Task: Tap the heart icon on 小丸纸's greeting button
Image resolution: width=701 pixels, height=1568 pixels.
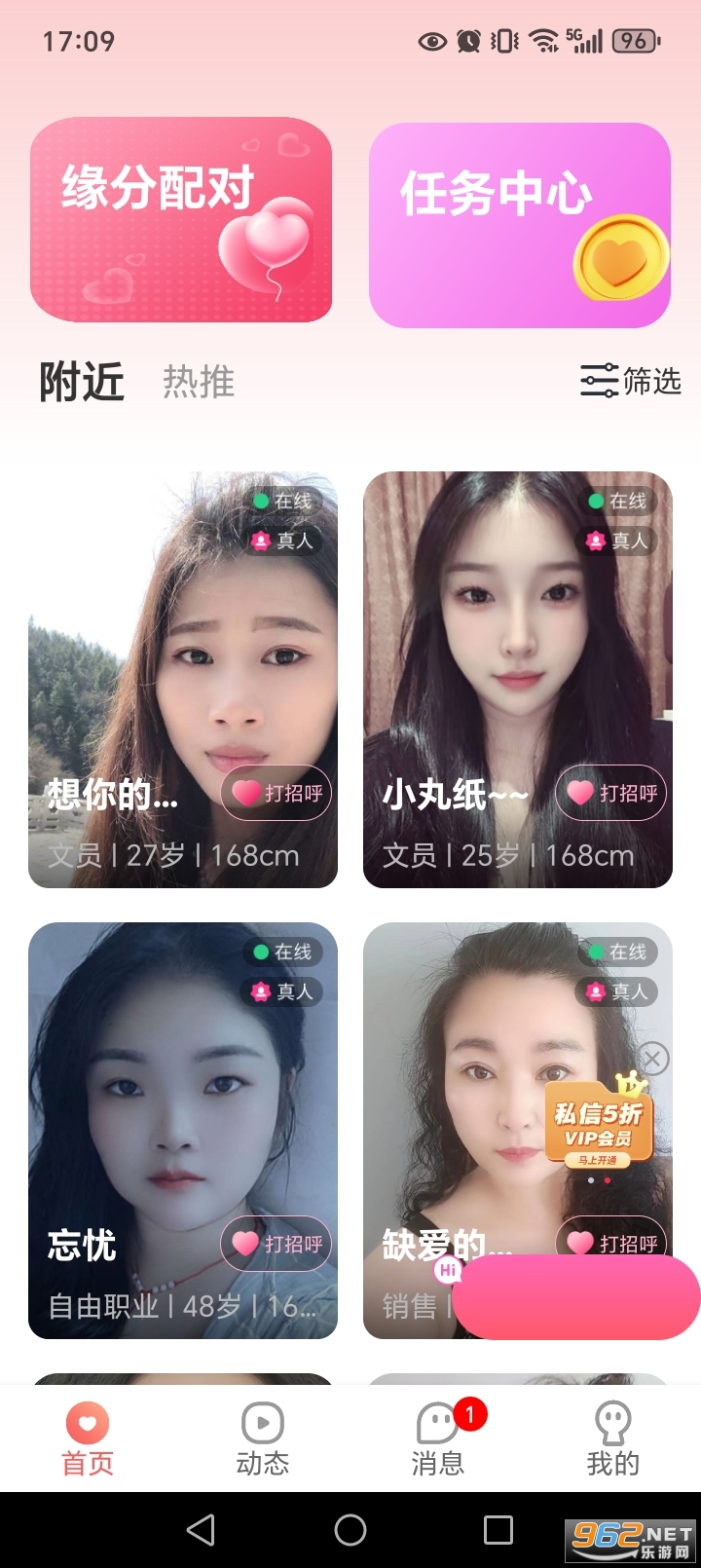Action: click(x=582, y=793)
